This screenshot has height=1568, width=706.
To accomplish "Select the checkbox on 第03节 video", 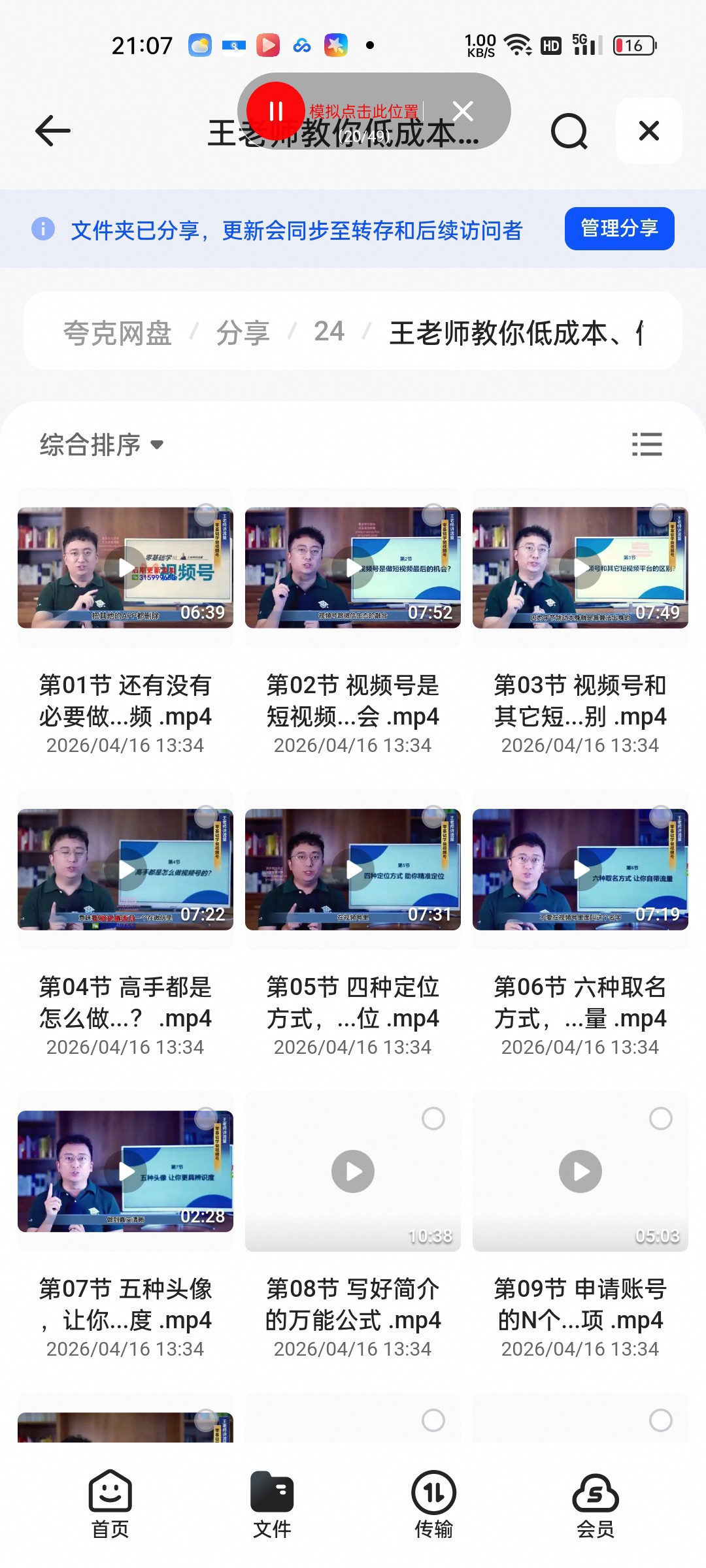I will 660,514.
